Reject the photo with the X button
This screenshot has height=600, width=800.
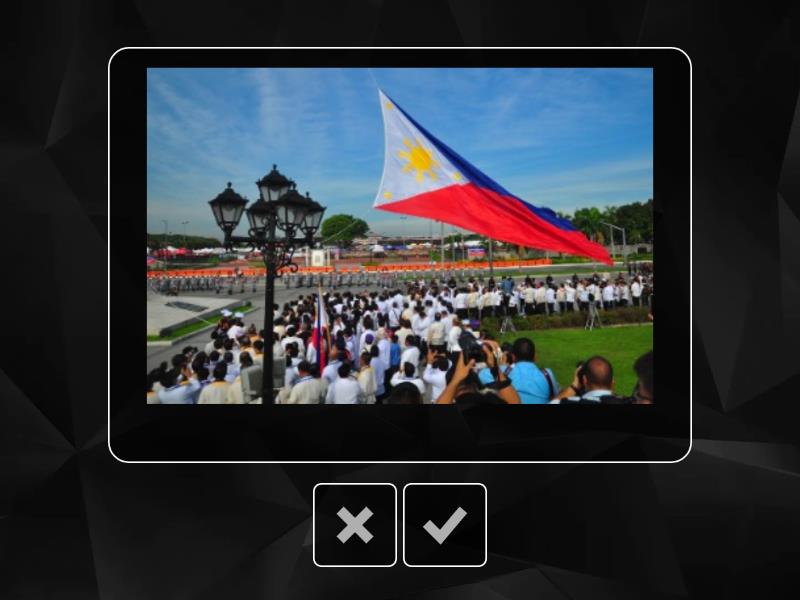tap(355, 525)
